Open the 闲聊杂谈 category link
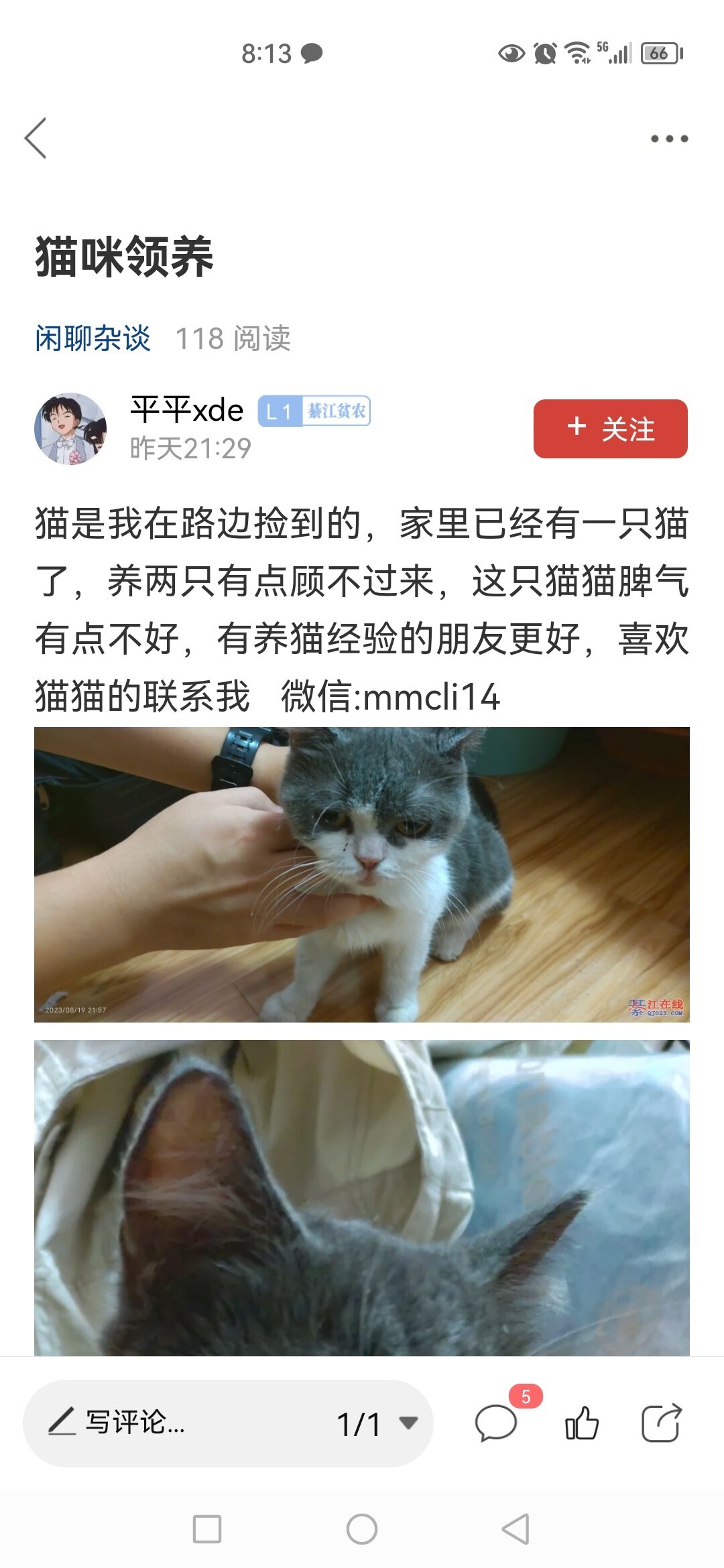The height and width of the screenshot is (1568, 724). pos(93,338)
